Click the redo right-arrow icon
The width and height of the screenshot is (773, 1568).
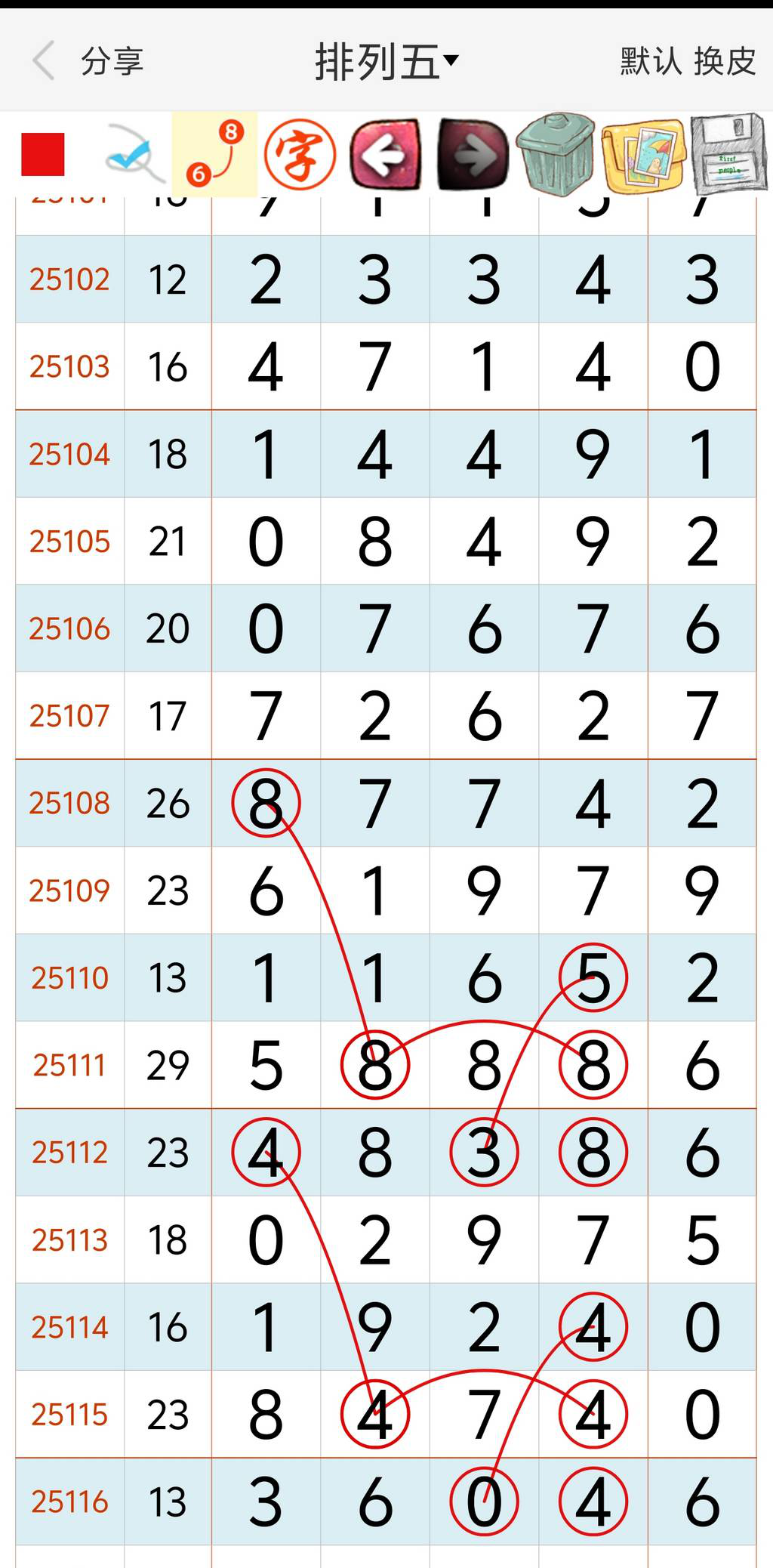tap(471, 153)
